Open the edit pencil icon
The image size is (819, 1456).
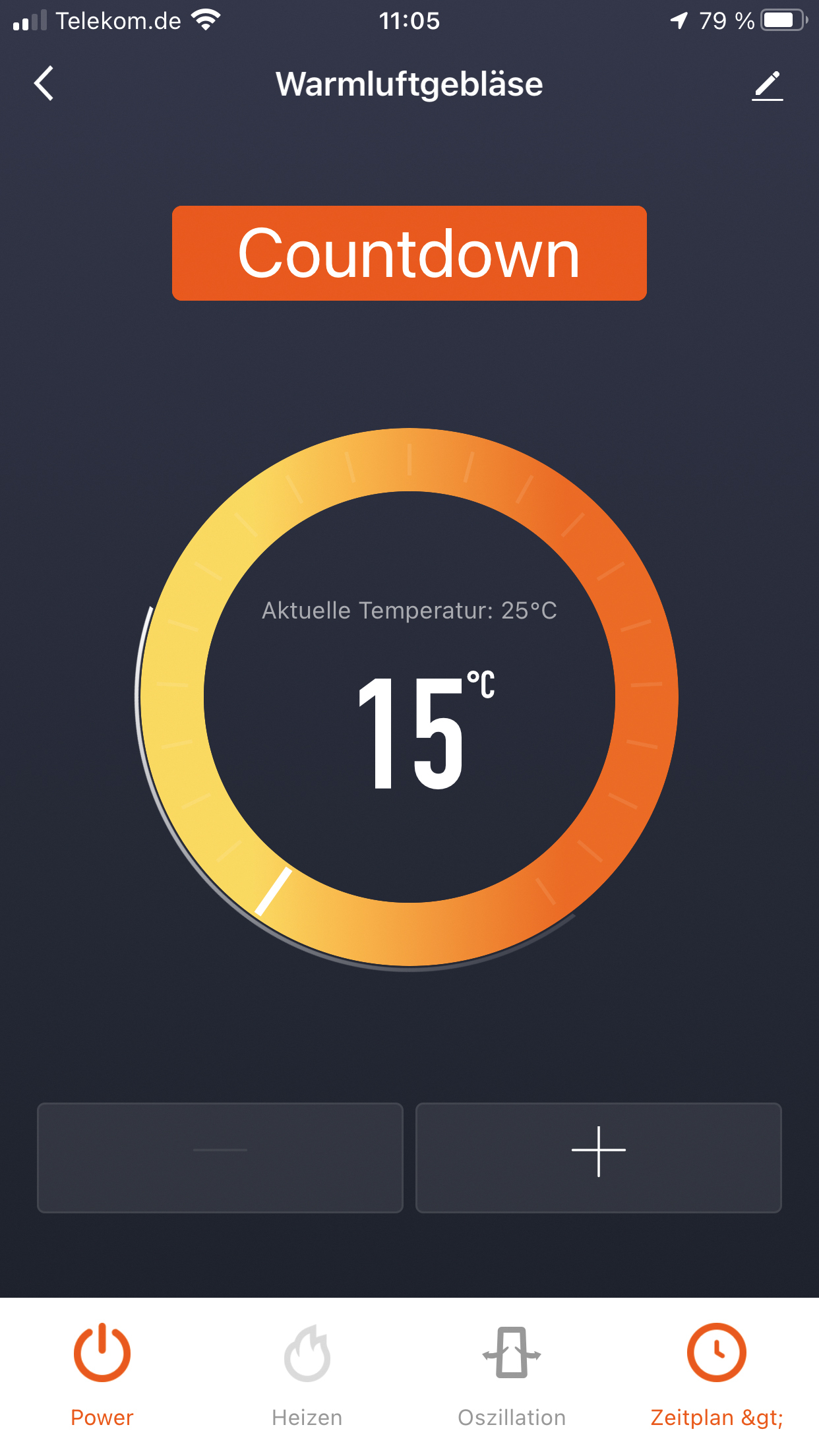[x=767, y=86]
